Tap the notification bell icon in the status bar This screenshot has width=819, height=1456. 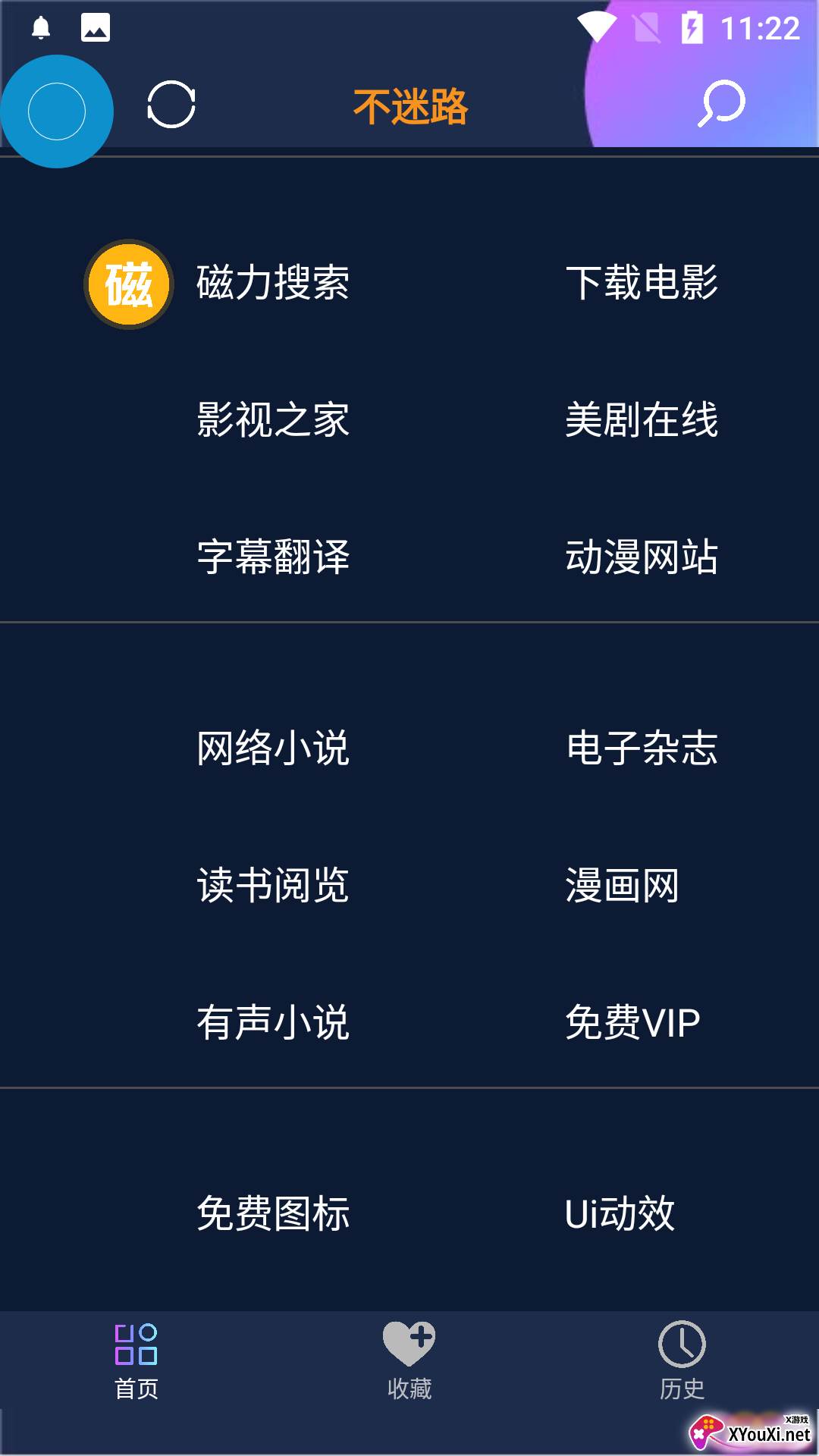(42, 27)
